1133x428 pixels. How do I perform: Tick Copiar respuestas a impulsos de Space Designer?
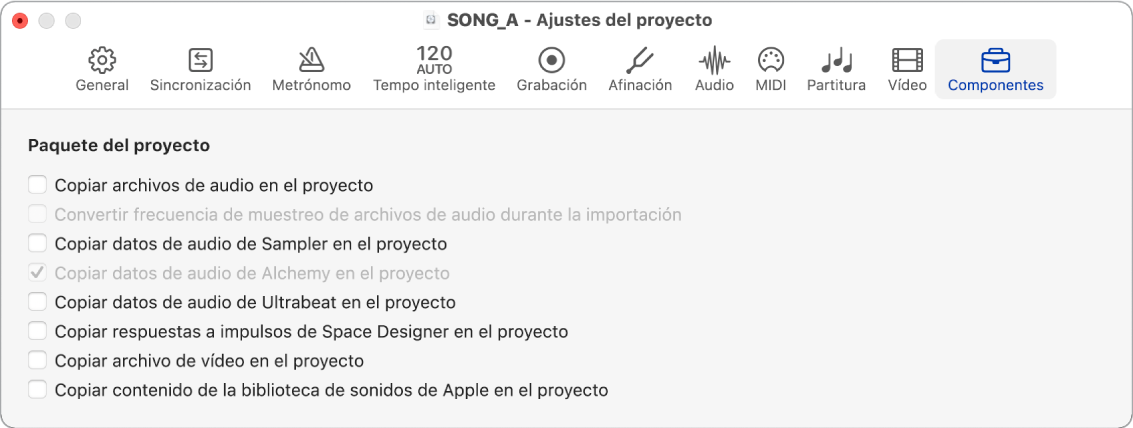pos(38,331)
